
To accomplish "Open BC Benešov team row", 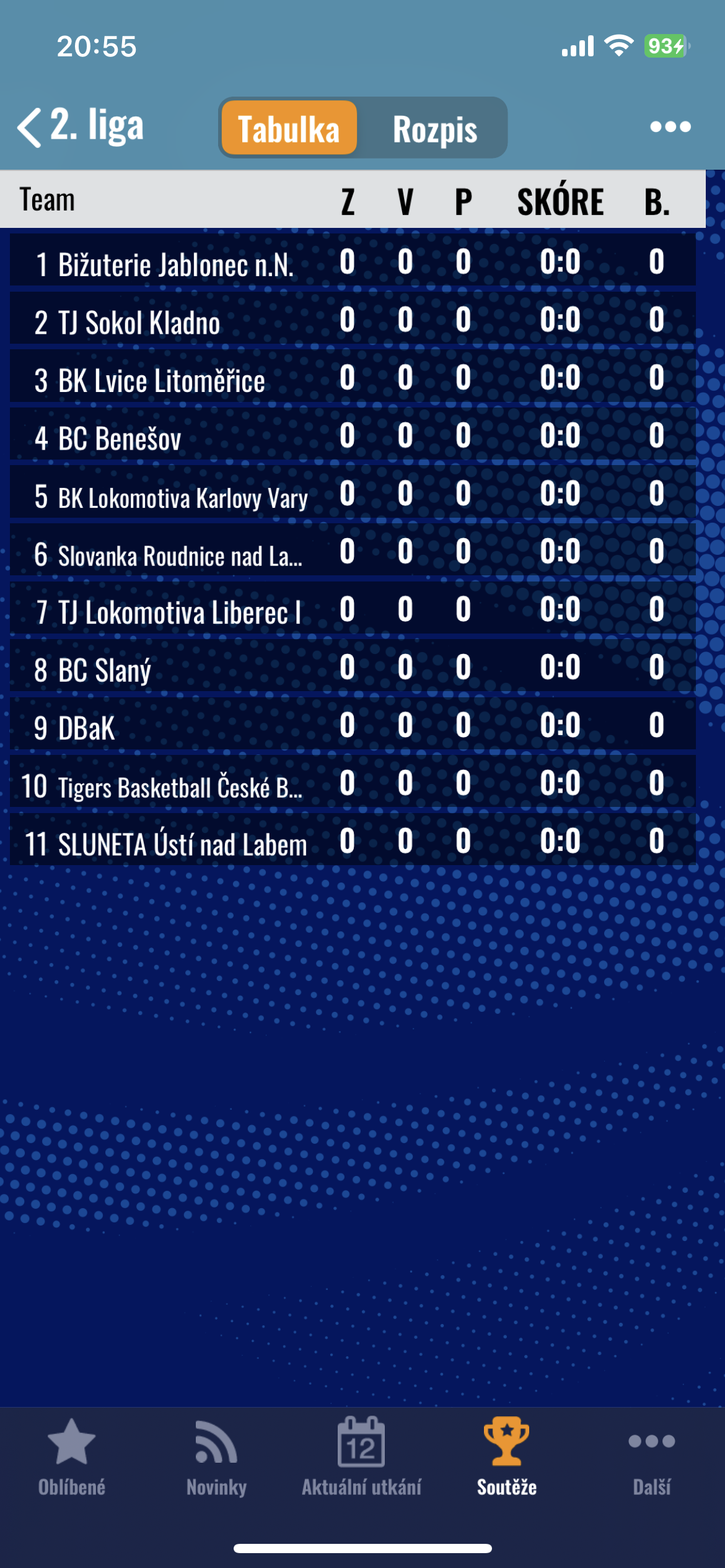I will point(353,435).
